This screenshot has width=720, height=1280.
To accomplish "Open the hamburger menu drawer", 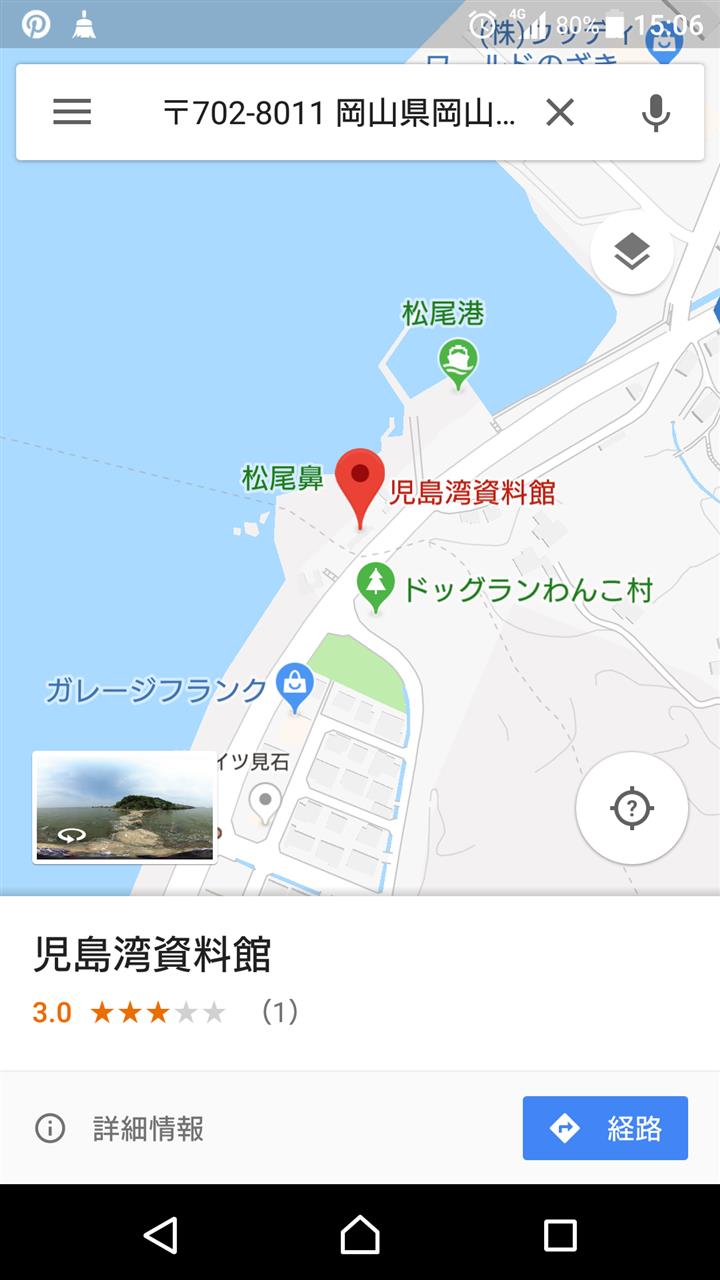I will click(72, 112).
